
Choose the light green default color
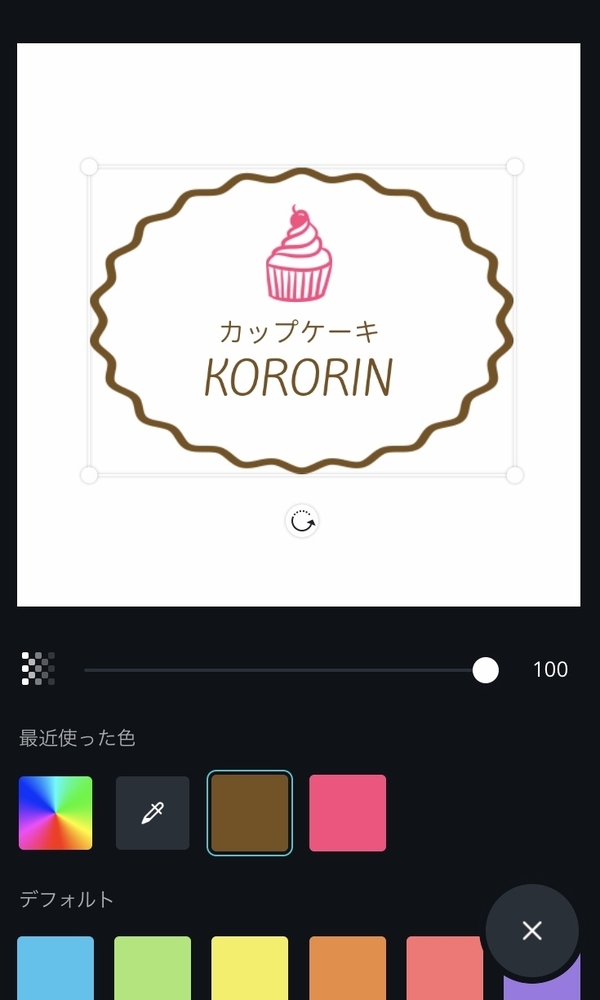tap(152, 968)
